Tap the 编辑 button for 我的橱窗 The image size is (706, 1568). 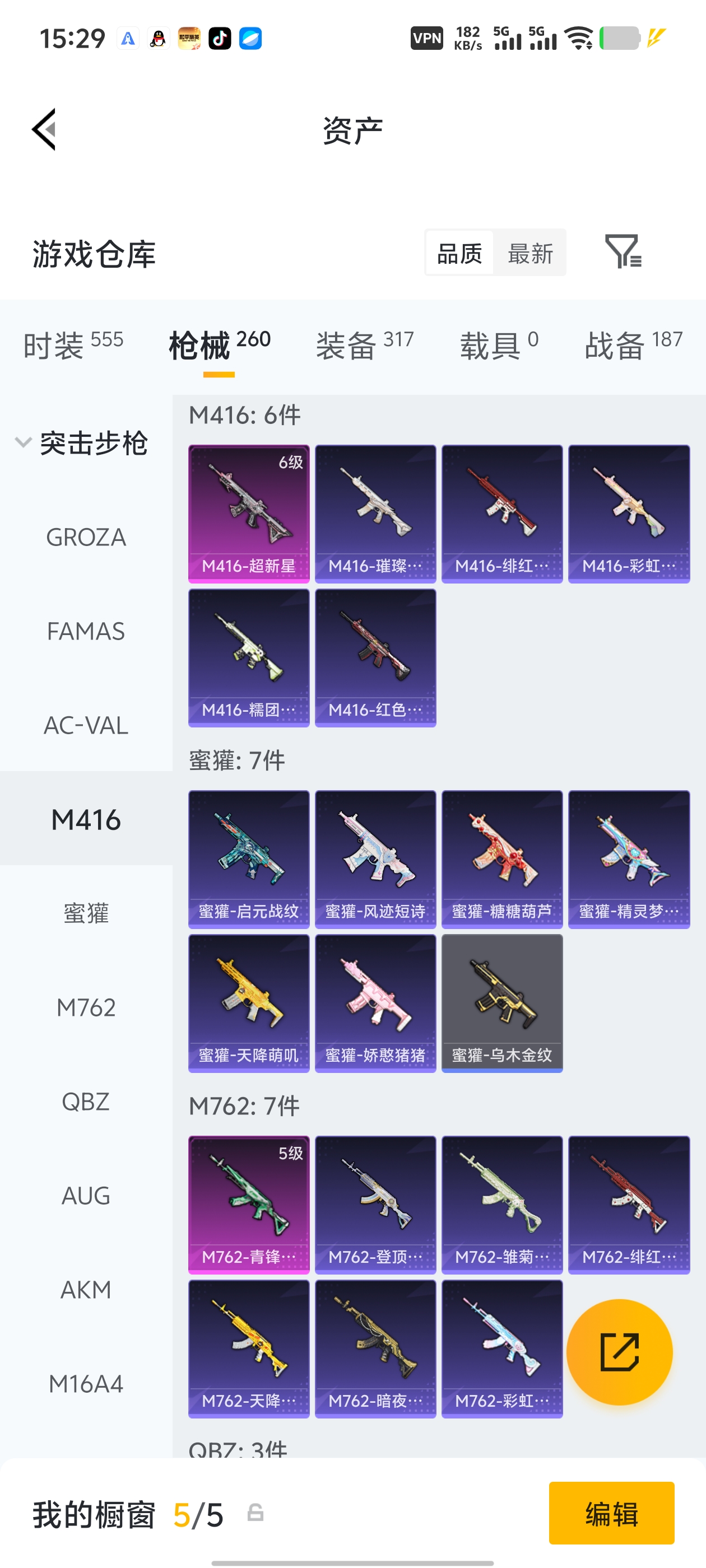point(611,1513)
